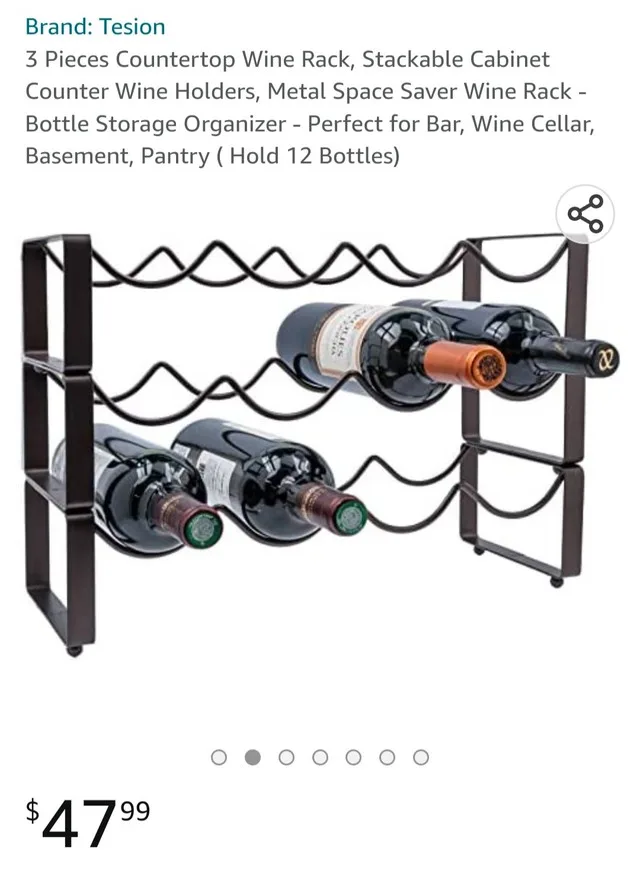Select the last image indicator dot

pyautogui.click(x=421, y=757)
